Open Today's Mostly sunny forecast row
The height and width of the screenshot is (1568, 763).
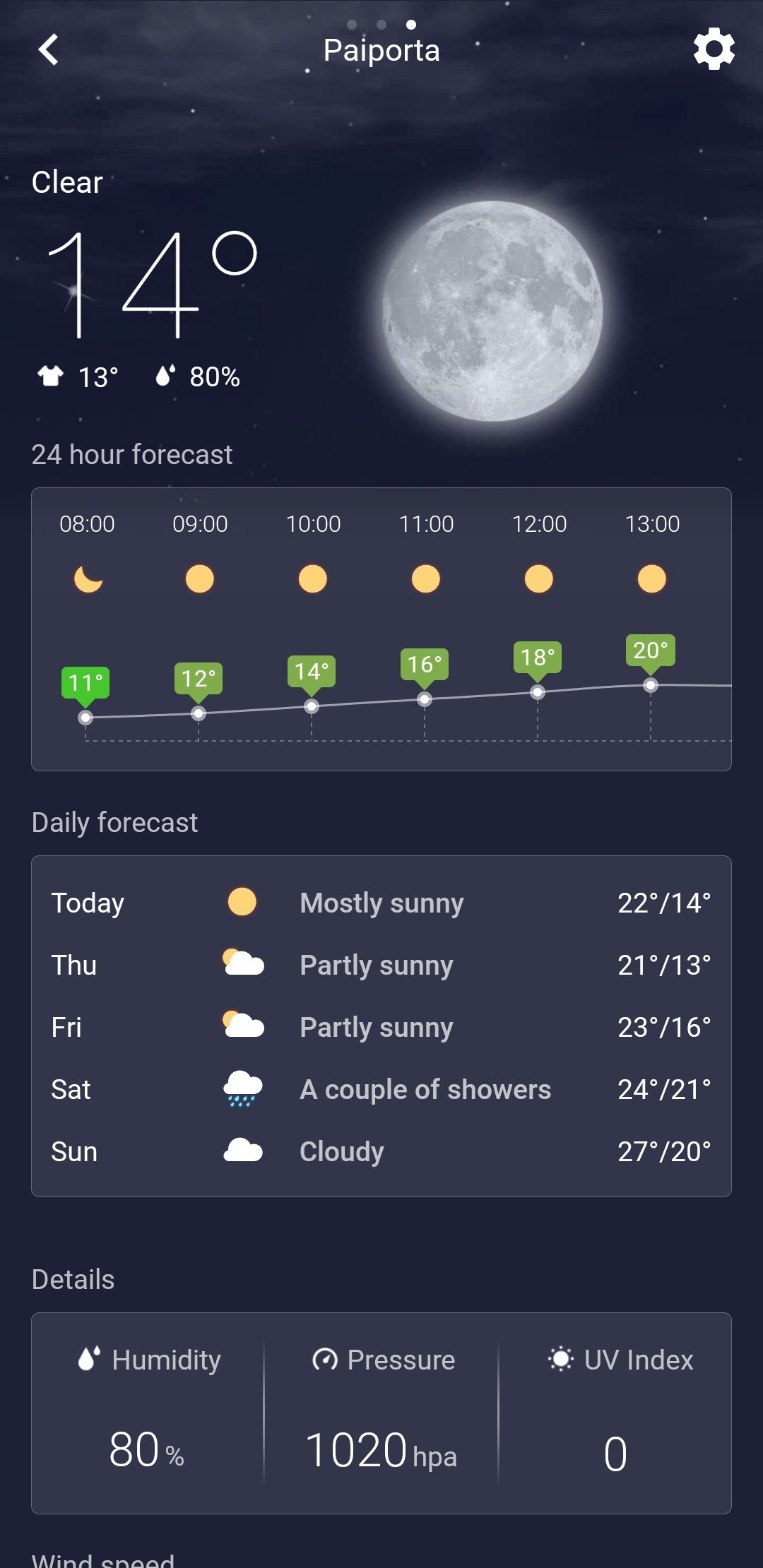point(381,903)
